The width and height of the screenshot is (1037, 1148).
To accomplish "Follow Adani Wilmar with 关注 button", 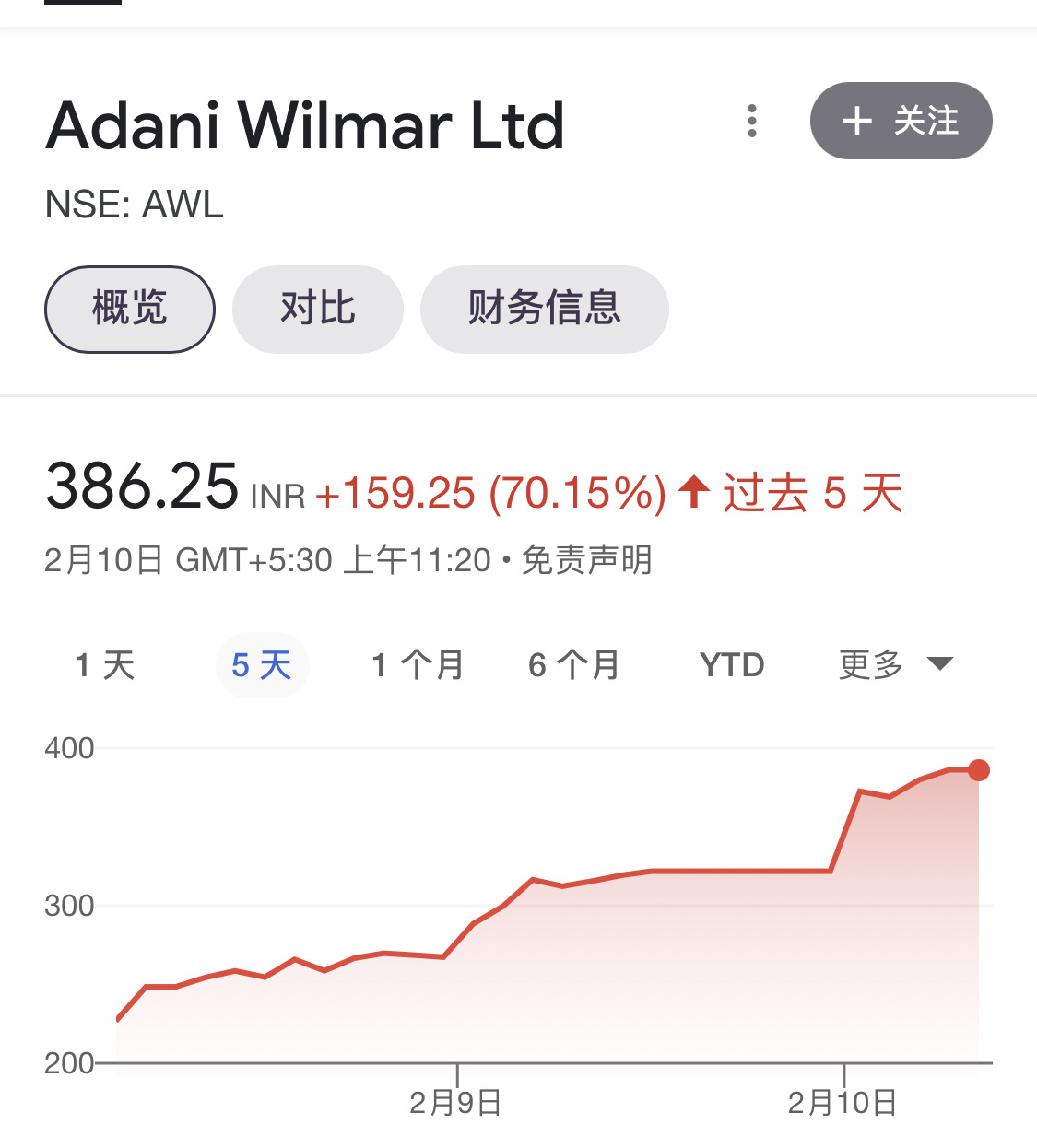I will (901, 121).
